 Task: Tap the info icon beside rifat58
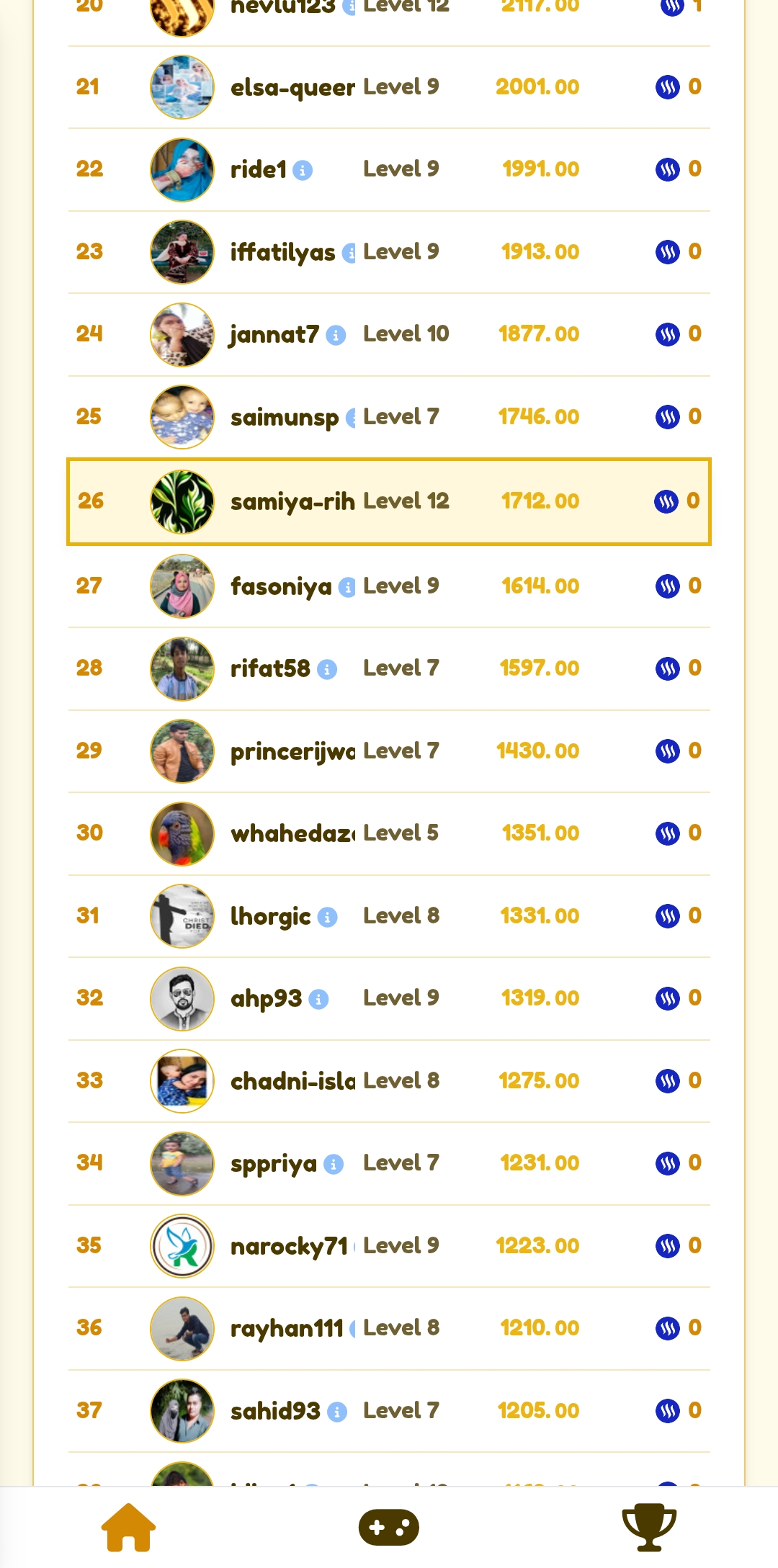coord(327,670)
